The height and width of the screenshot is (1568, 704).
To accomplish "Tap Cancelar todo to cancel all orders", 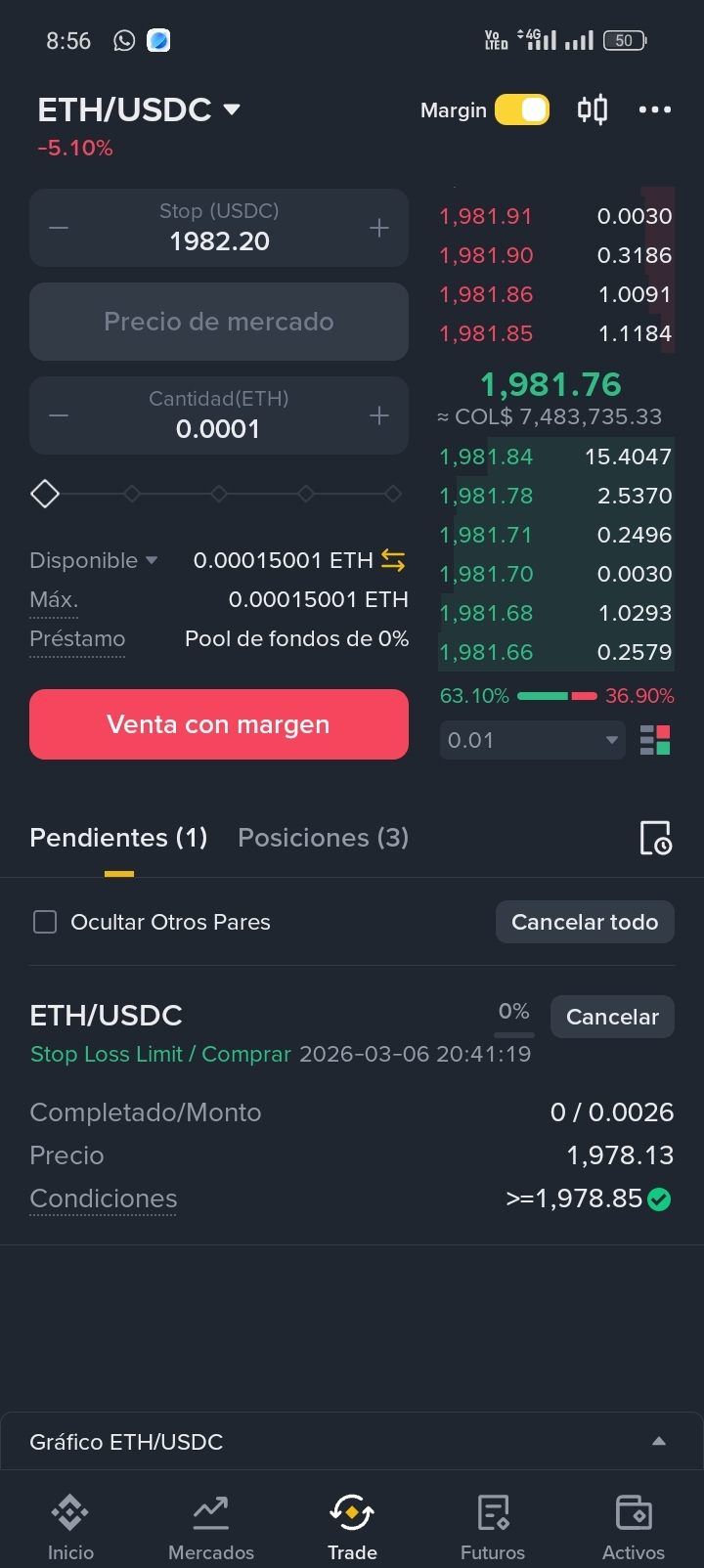I will point(585,922).
